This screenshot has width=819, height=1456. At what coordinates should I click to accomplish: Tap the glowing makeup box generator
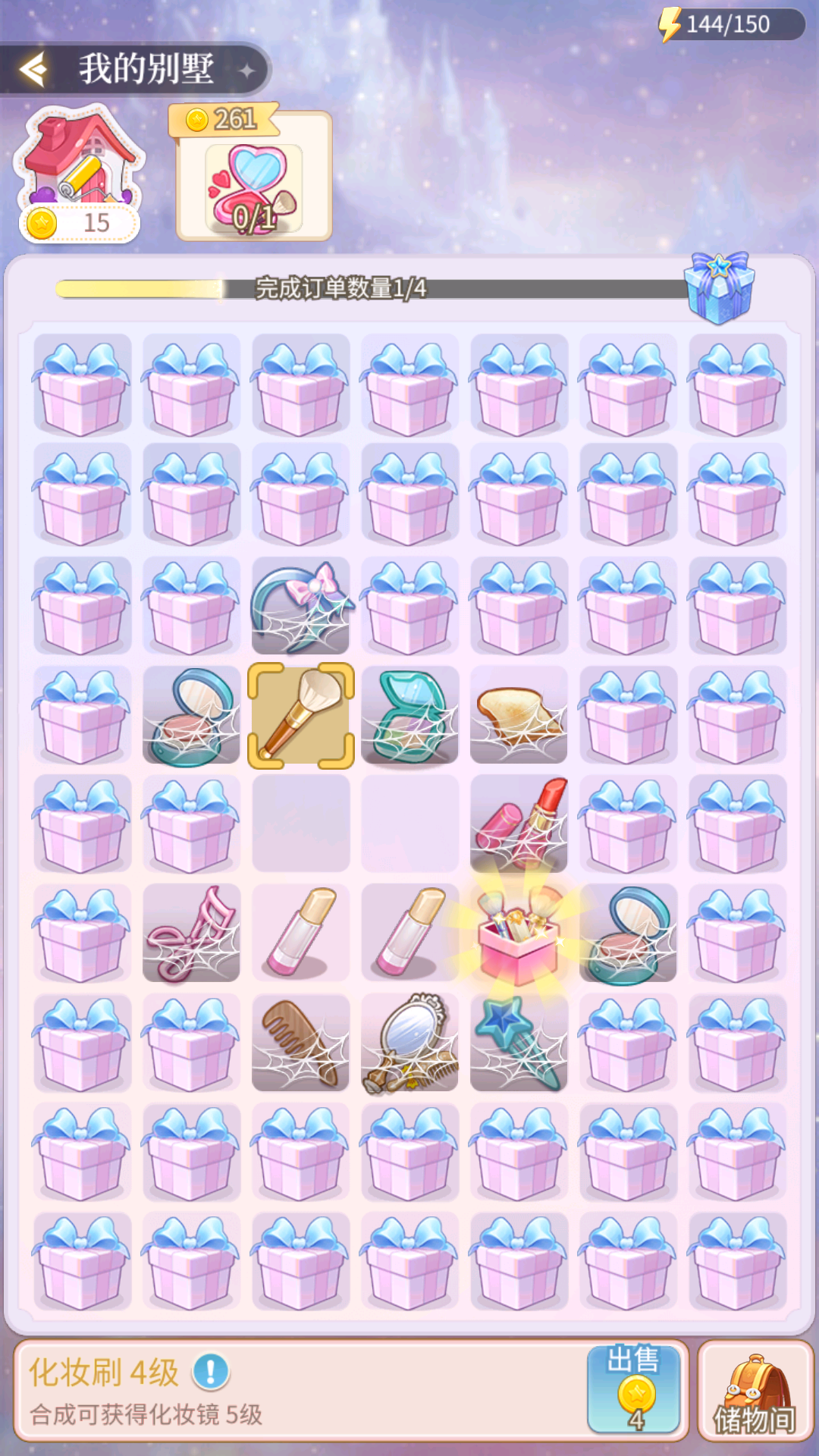tap(519, 934)
